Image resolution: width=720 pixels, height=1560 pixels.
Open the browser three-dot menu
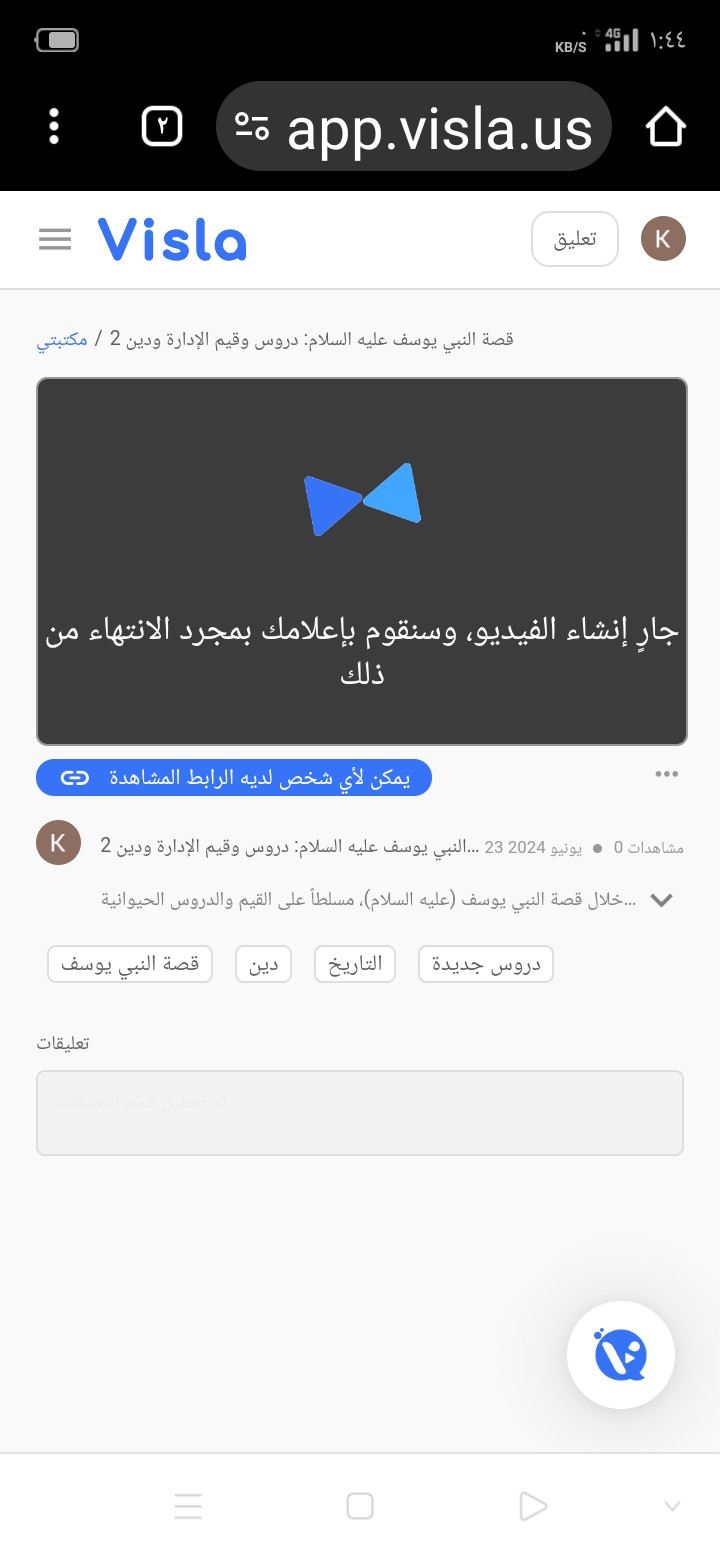pyautogui.click(x=54, y=127)
